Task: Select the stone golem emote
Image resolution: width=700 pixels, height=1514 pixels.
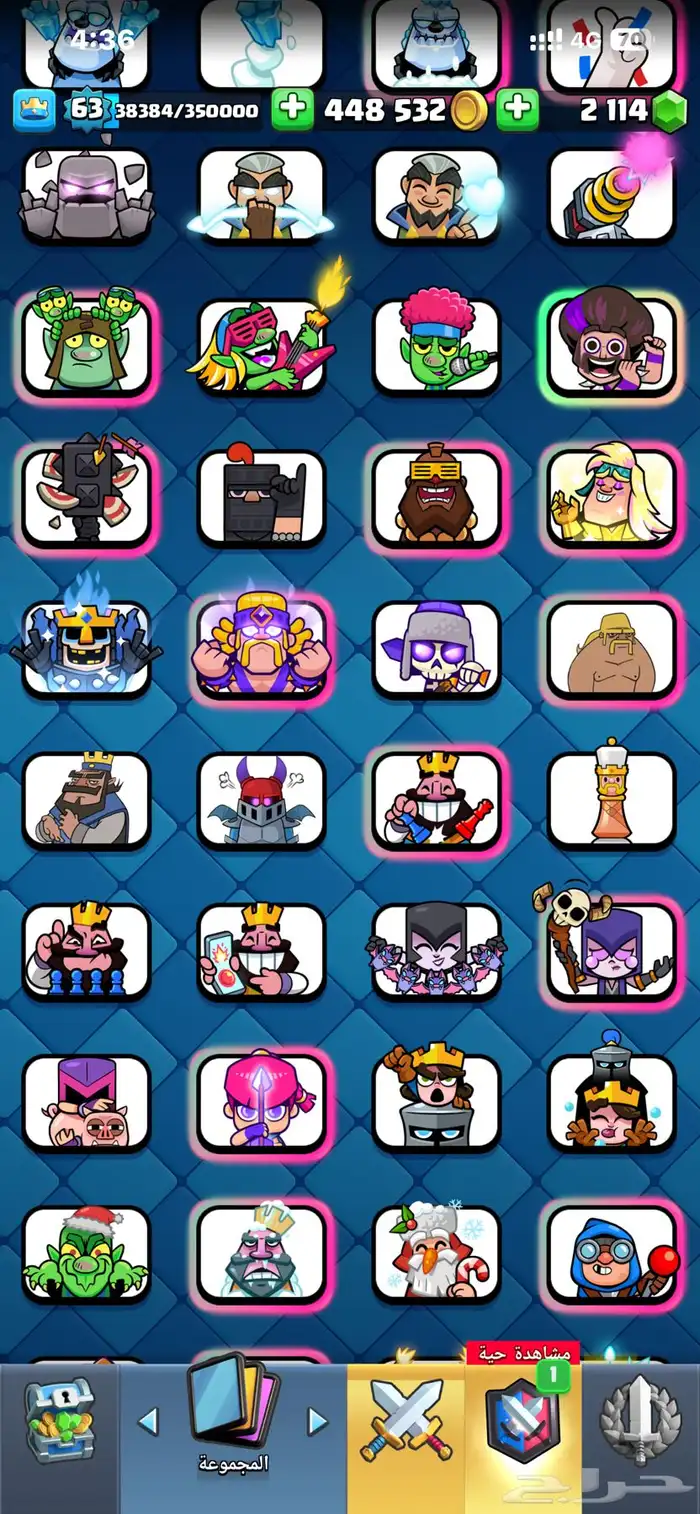Action: 86,196
